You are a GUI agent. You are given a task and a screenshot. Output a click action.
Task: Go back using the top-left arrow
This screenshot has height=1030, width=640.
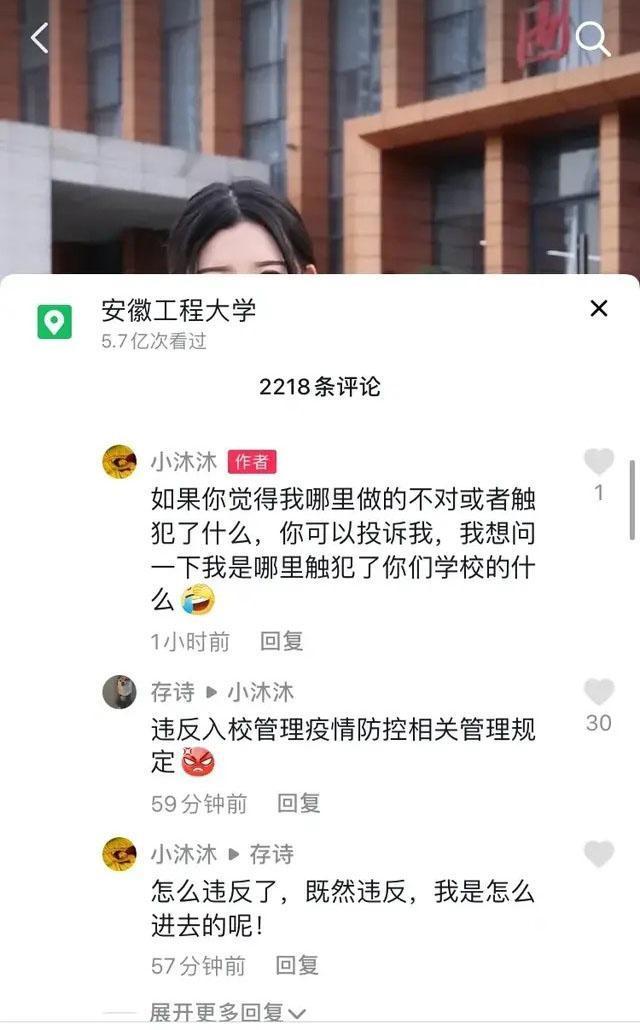[x=39, y=39]
